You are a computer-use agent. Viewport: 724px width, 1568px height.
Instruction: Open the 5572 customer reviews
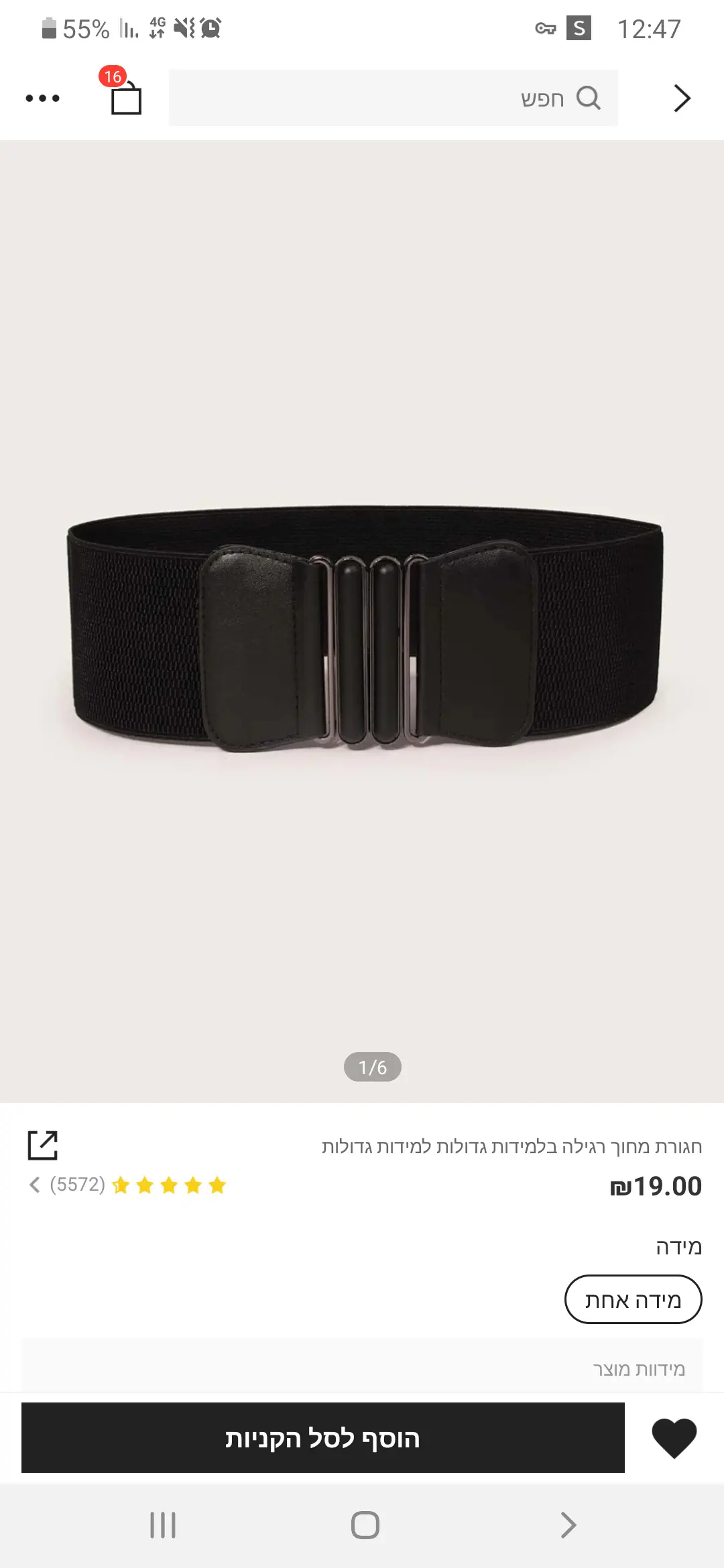[127, 1185]
